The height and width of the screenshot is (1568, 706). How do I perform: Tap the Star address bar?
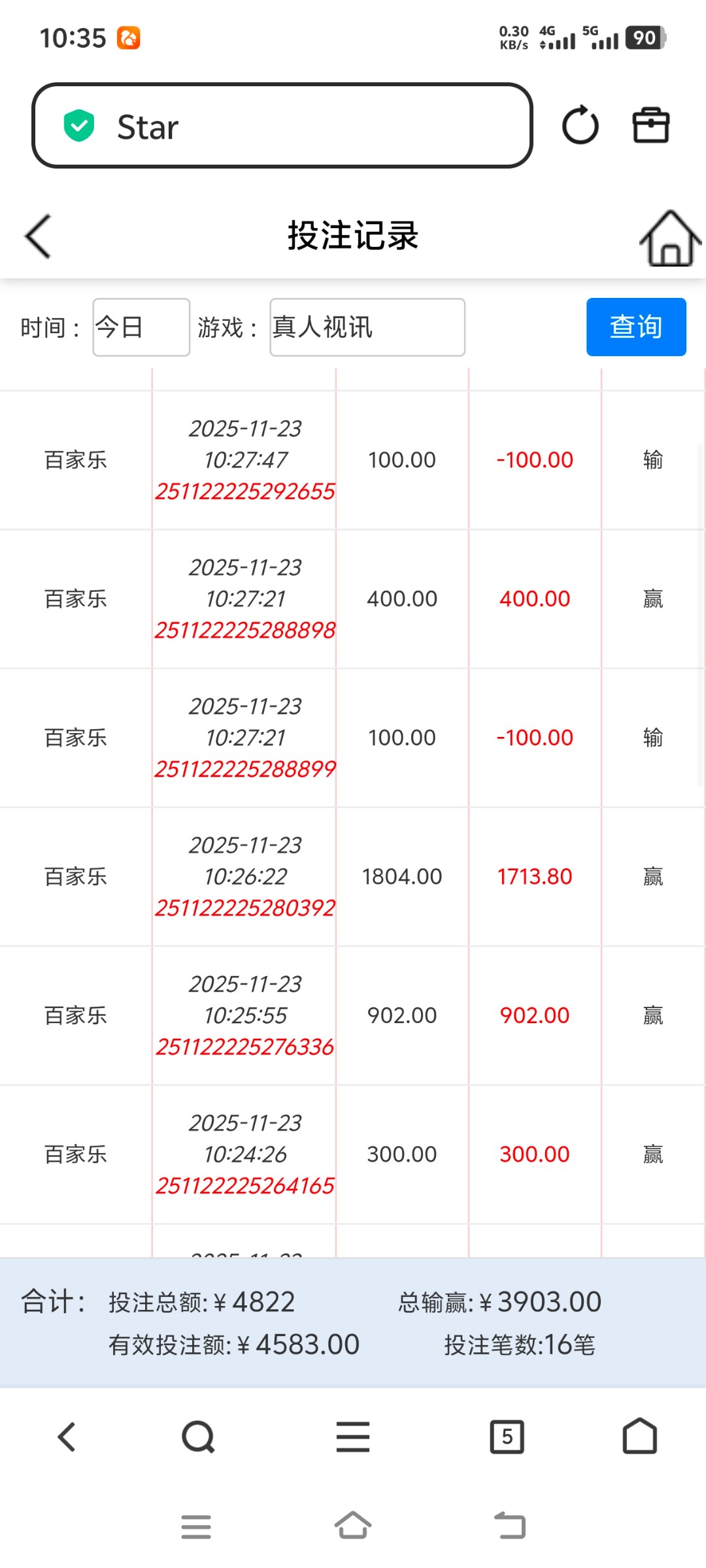click(281, 125)
